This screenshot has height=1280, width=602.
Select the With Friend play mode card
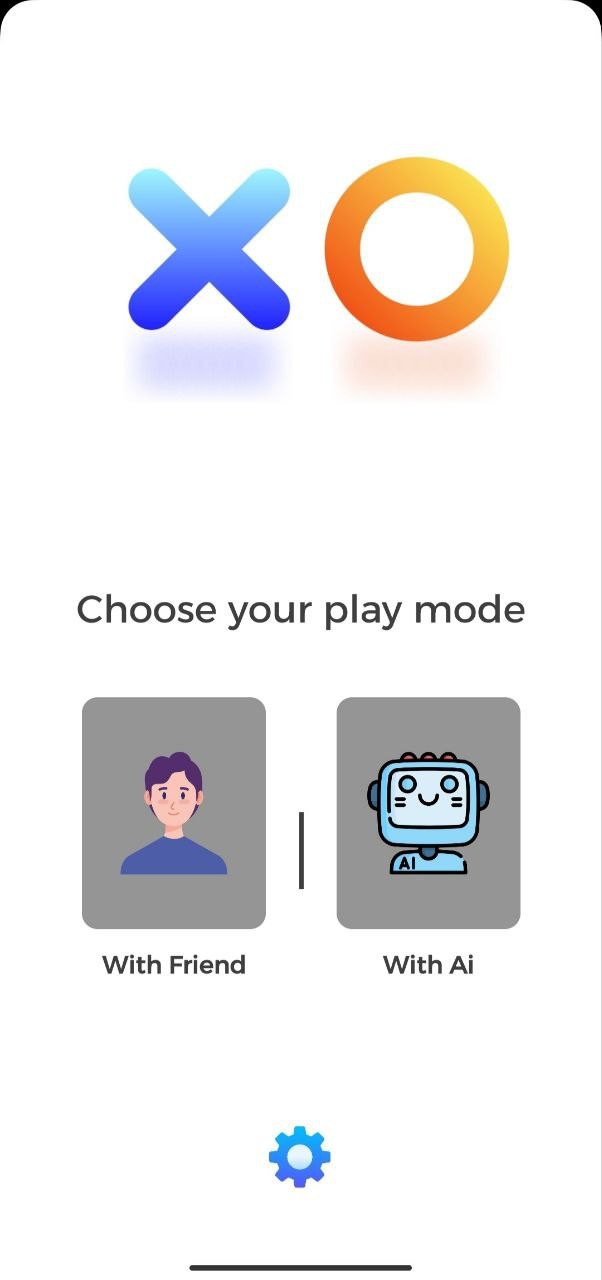tap(174, 813)
